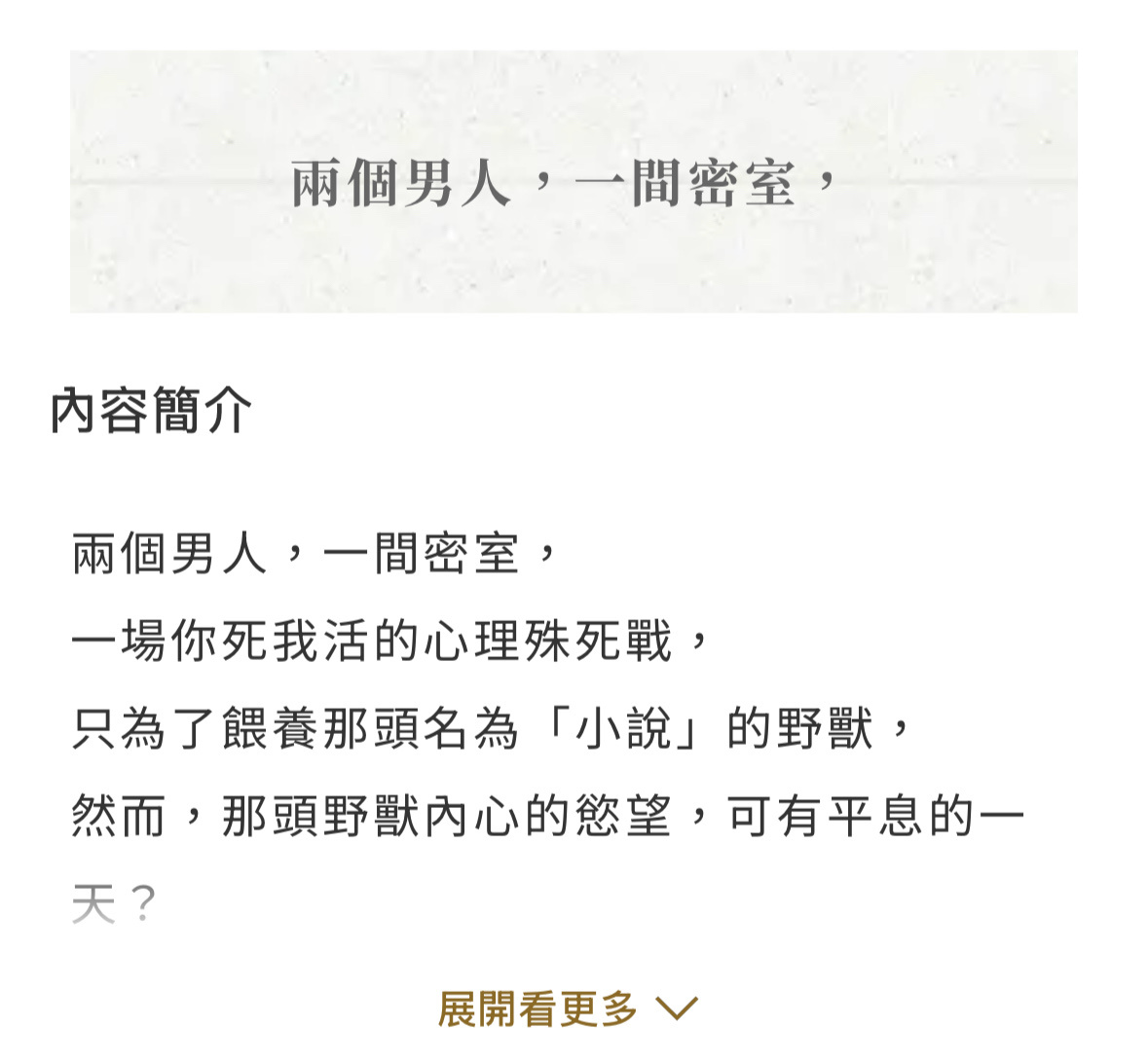Expand 展開看更多 to read full description
Viewport: 1148px width, 1064px height.
(567, 1009)
